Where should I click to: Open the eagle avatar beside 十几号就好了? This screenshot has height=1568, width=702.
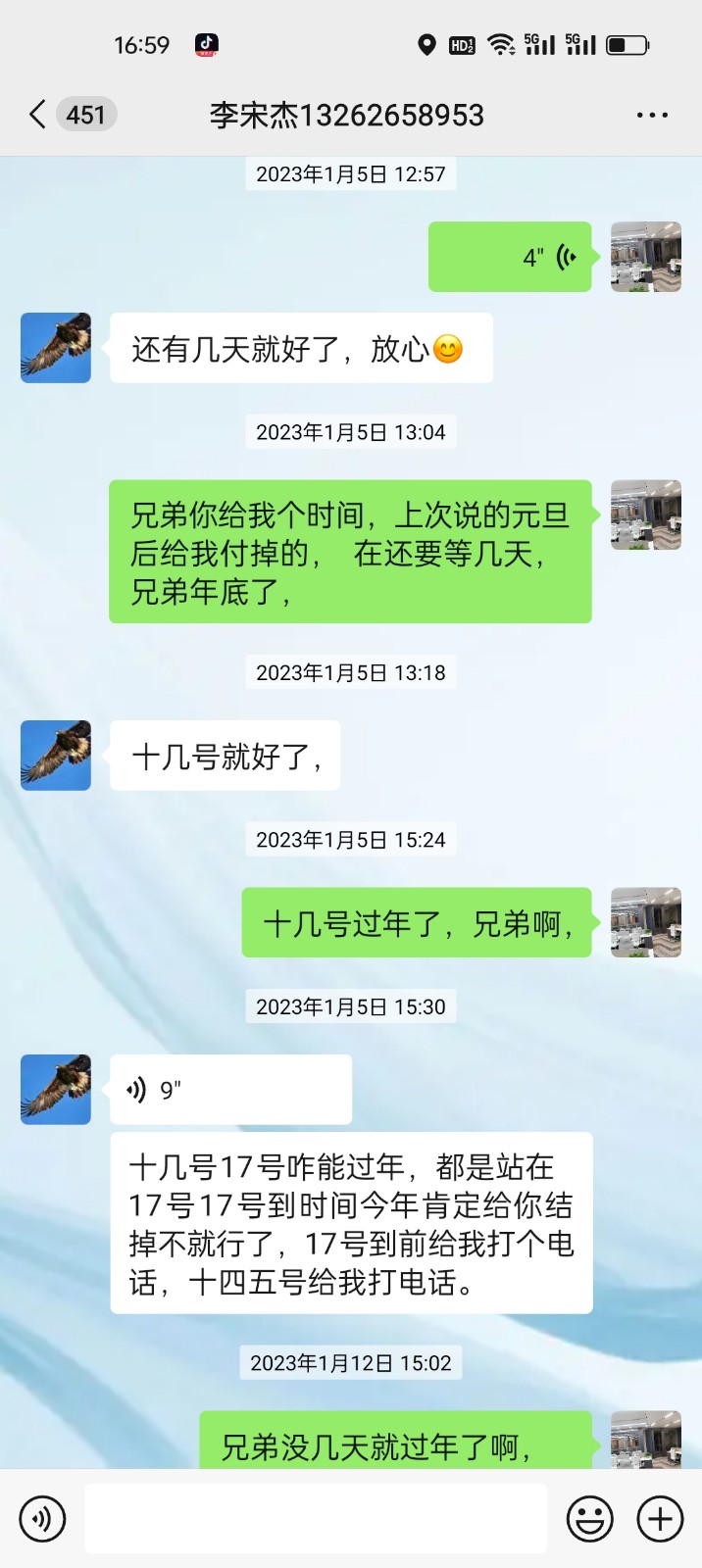56,756
